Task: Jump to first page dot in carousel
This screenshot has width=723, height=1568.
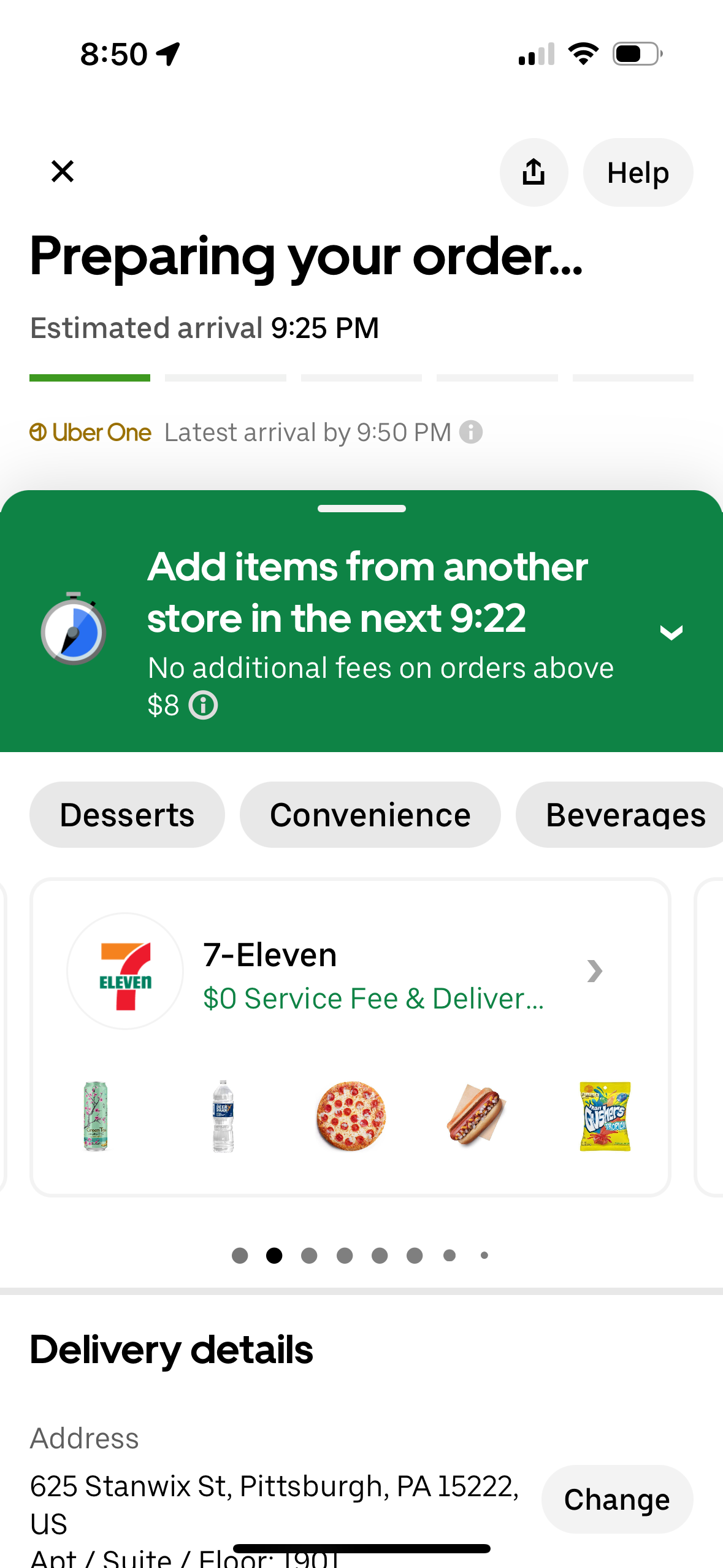Action: 240,1255
